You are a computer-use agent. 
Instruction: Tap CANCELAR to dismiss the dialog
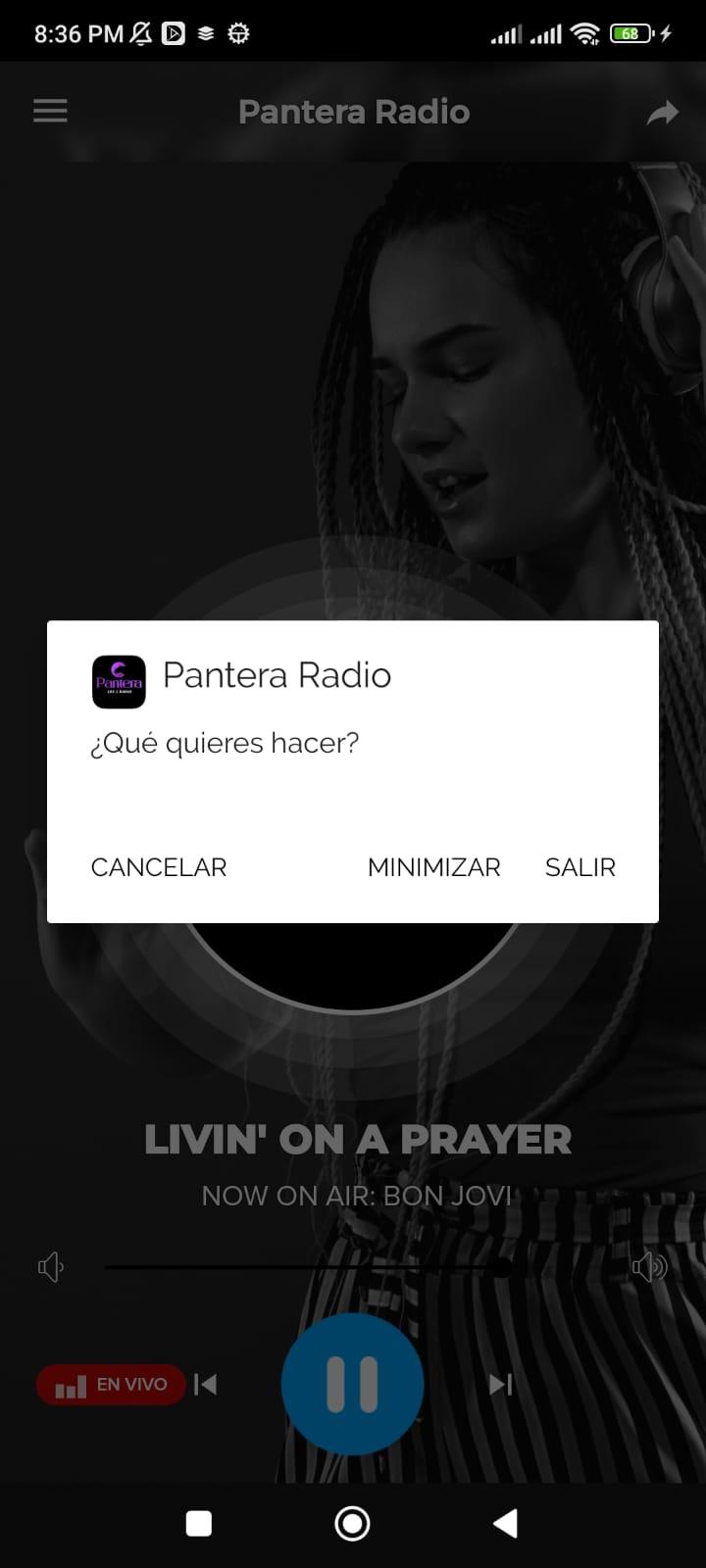pyautogui.click(x=159, y=867)
